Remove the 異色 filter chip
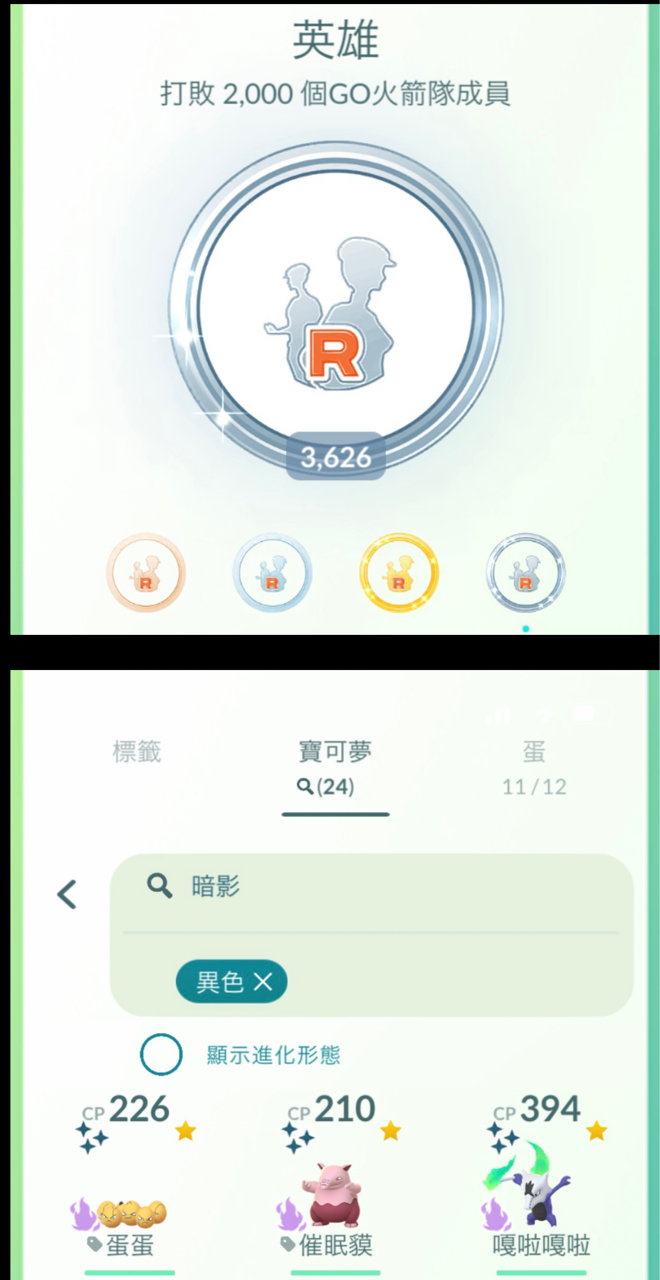This screenshot has width=660, height=1280. pyautogui.click(x=263, y=982)
